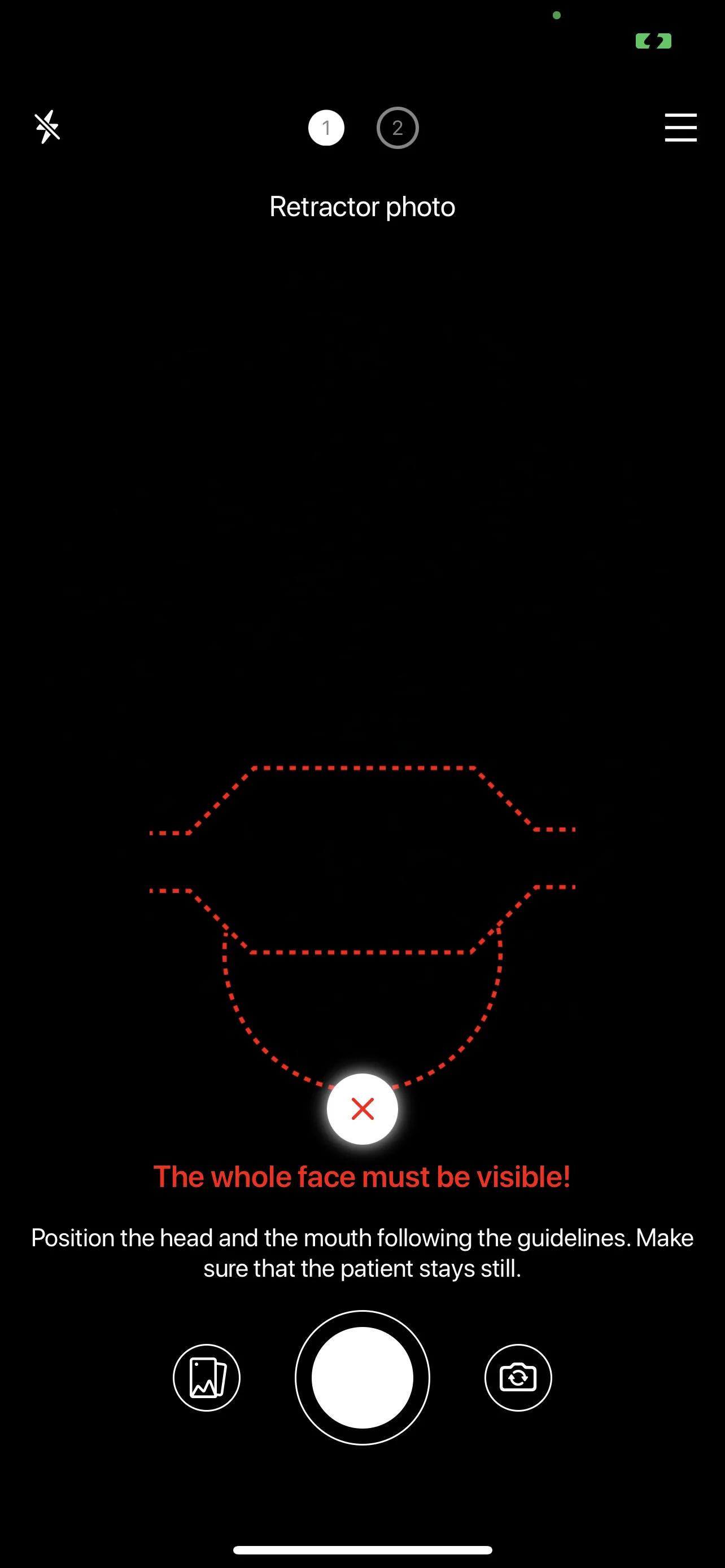Toggle the camera flash icon
The height and width of the screenshot is (1568, 725).
[47, 126]
